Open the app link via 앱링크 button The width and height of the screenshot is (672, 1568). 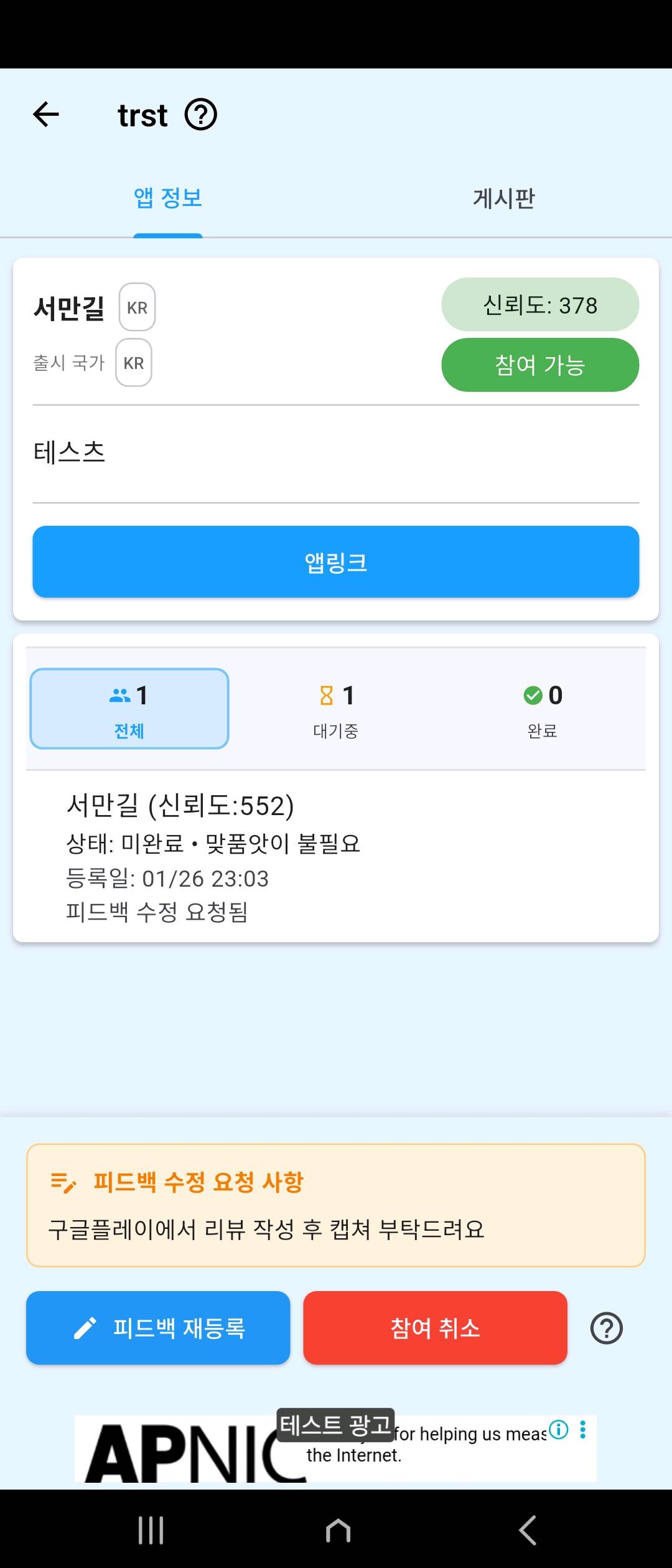(x=336, y=561)
